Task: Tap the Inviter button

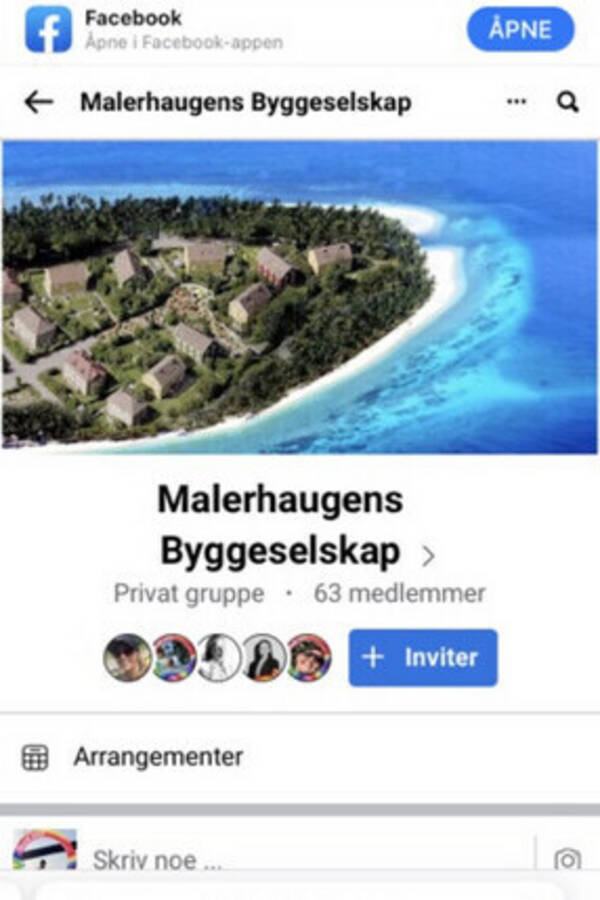Action: [x=422, y=658]
